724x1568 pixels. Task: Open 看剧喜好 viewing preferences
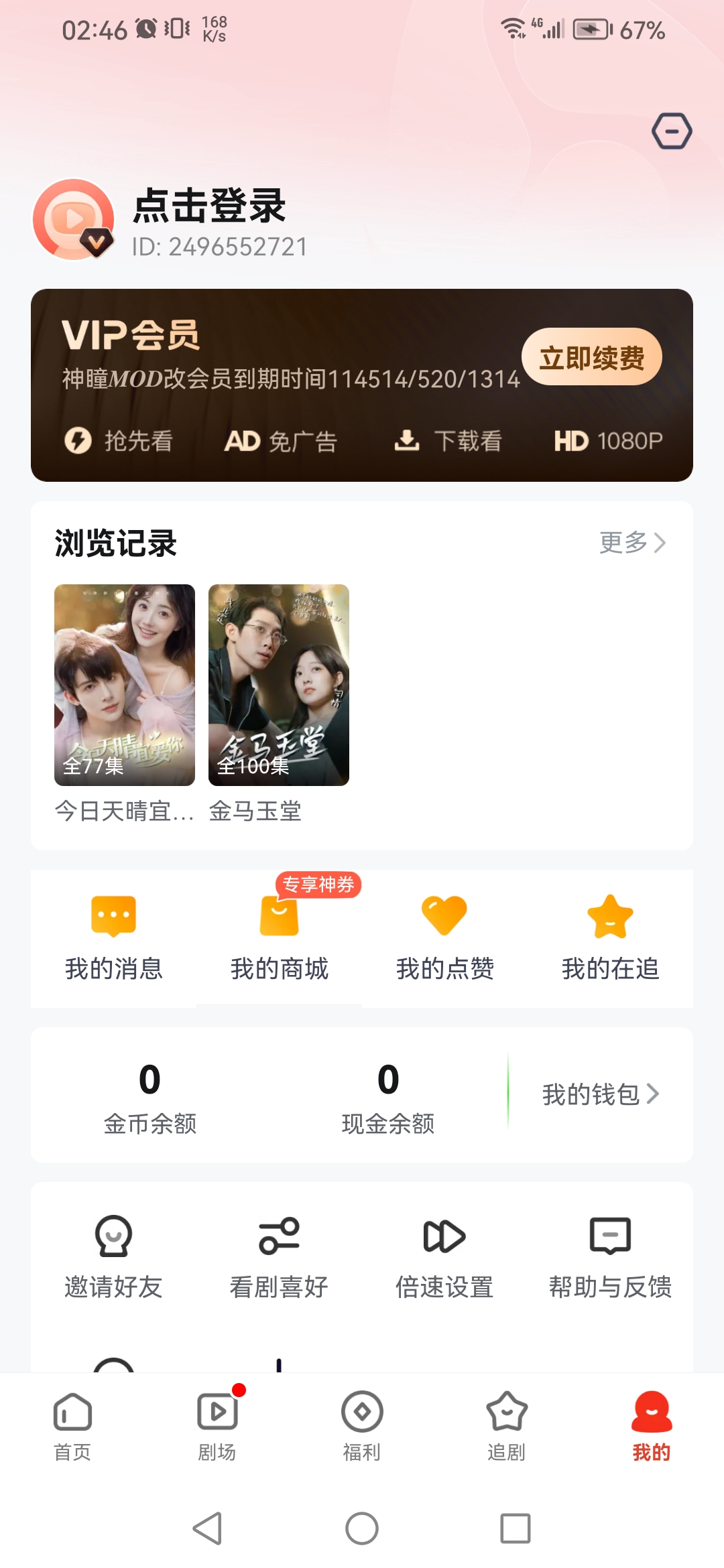click(x=279, y=1256)
